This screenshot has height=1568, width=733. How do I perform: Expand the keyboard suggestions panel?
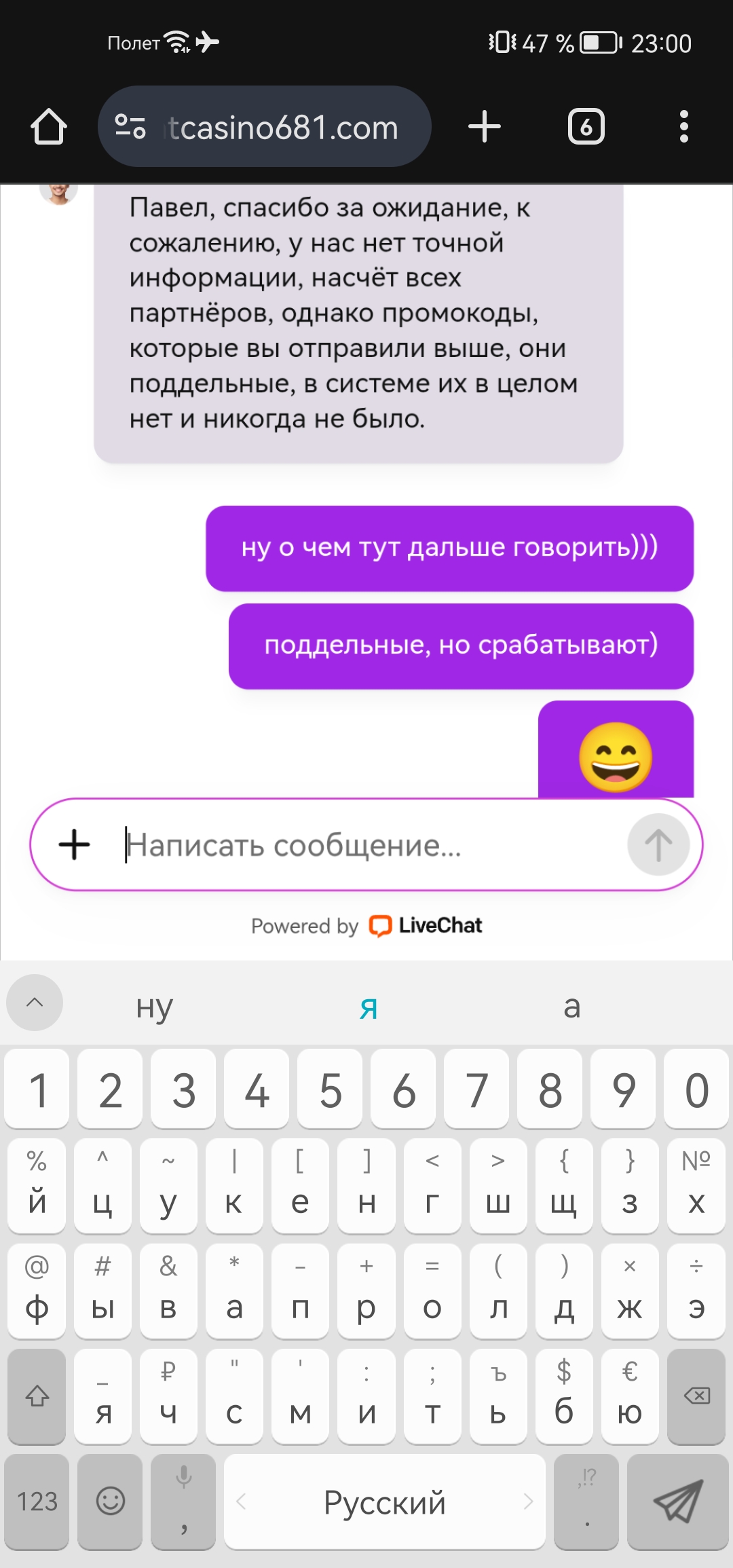[35, 1003]
